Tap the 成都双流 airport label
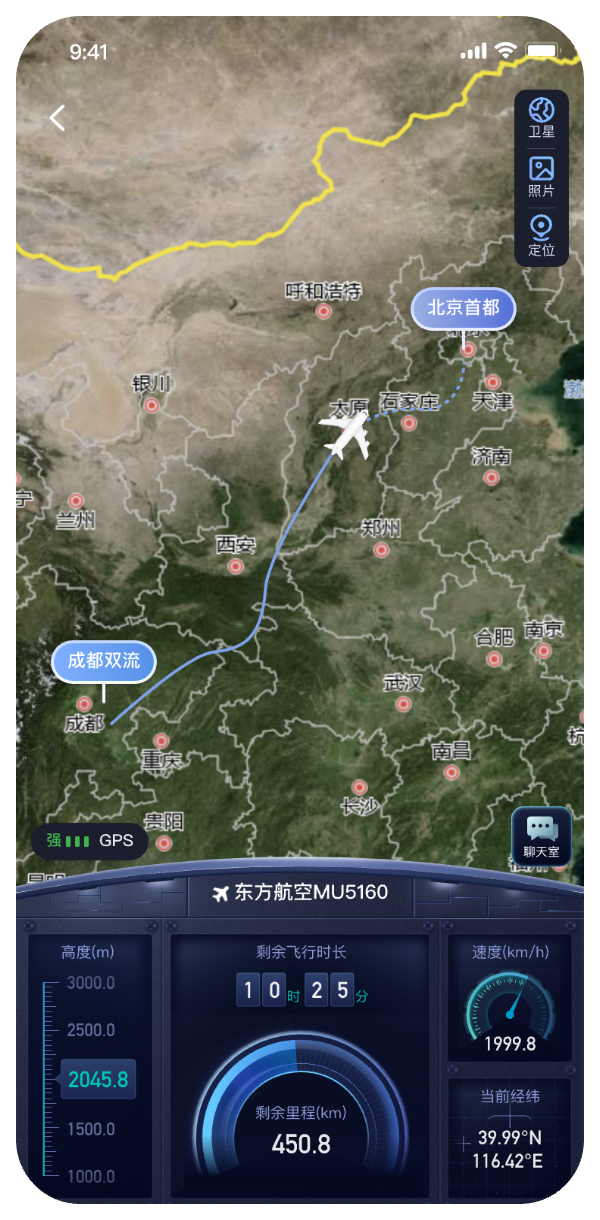This screenshot has width=600, height=1220. tap(104, 661)
